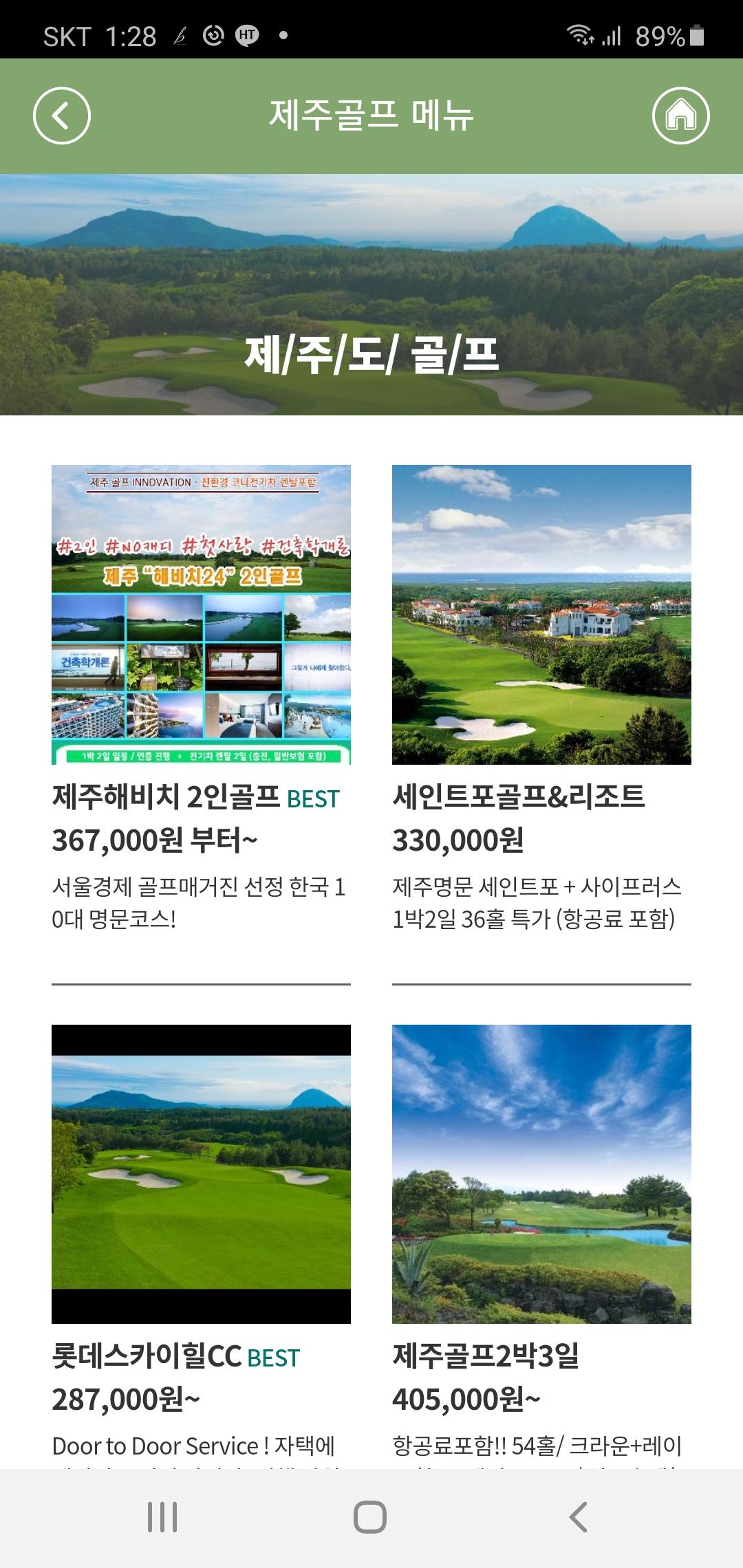
Task: Open recent apps from navigation bar
Action: coord(163,1516)
